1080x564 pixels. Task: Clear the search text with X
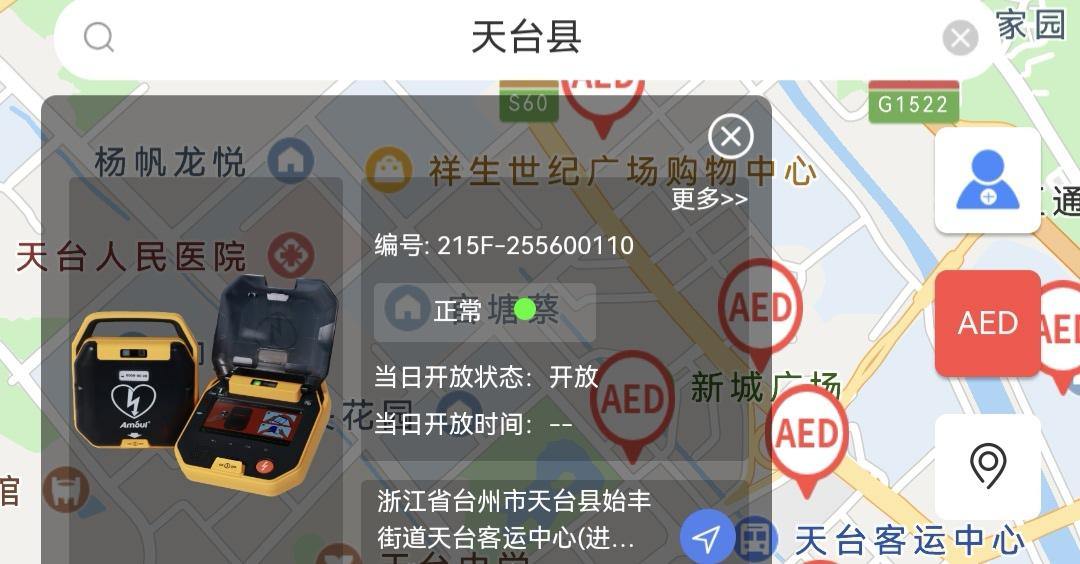tap(960, 39)
